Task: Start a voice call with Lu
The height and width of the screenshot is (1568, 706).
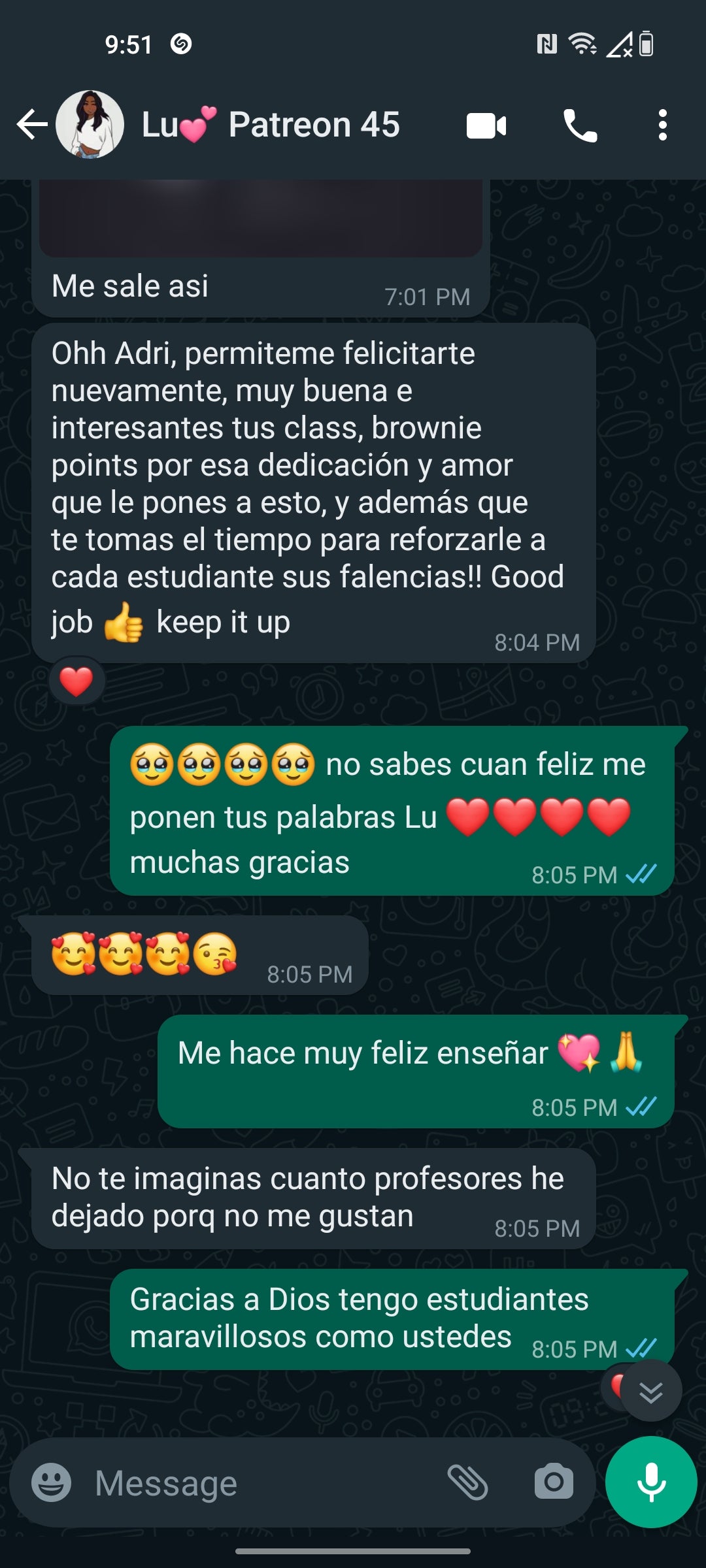Action: (580, 126)
